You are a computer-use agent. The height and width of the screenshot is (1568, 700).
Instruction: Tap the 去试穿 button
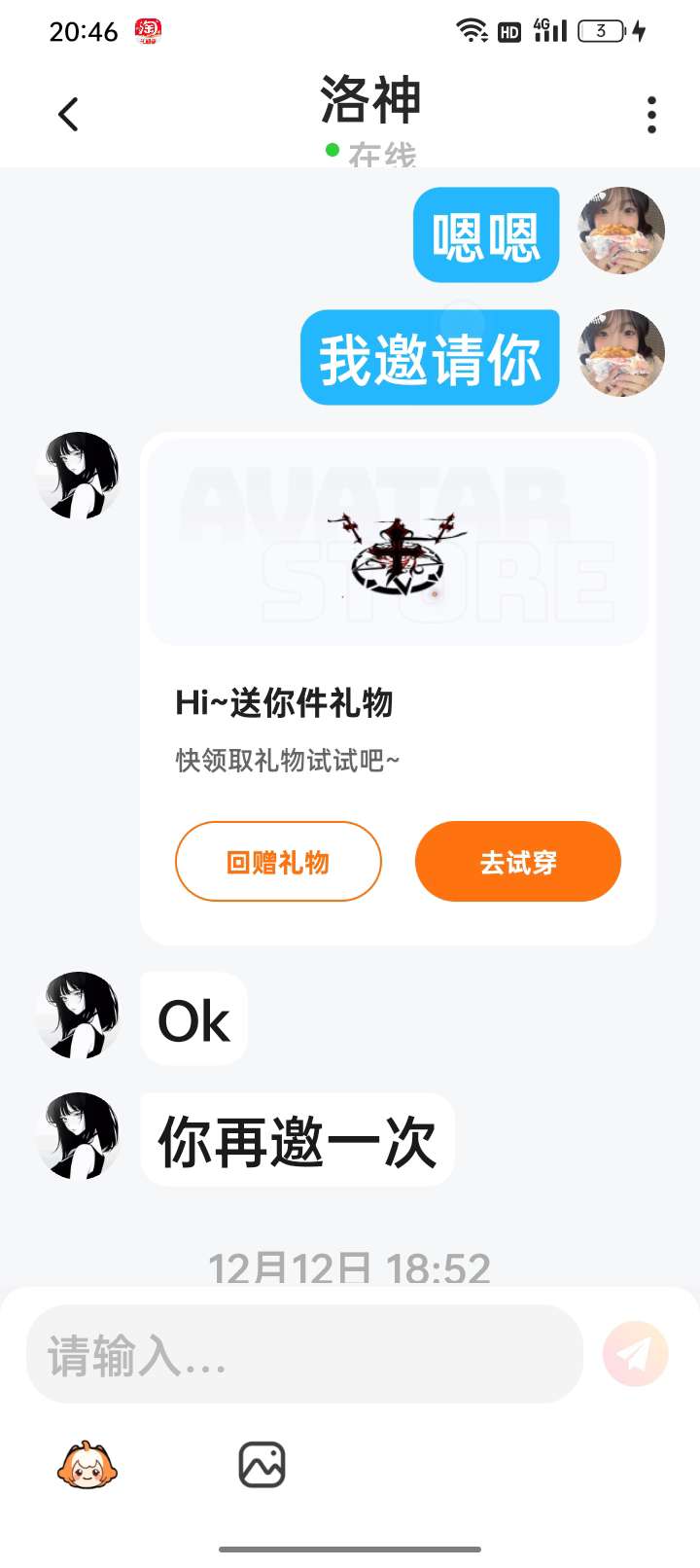point(517,862)
